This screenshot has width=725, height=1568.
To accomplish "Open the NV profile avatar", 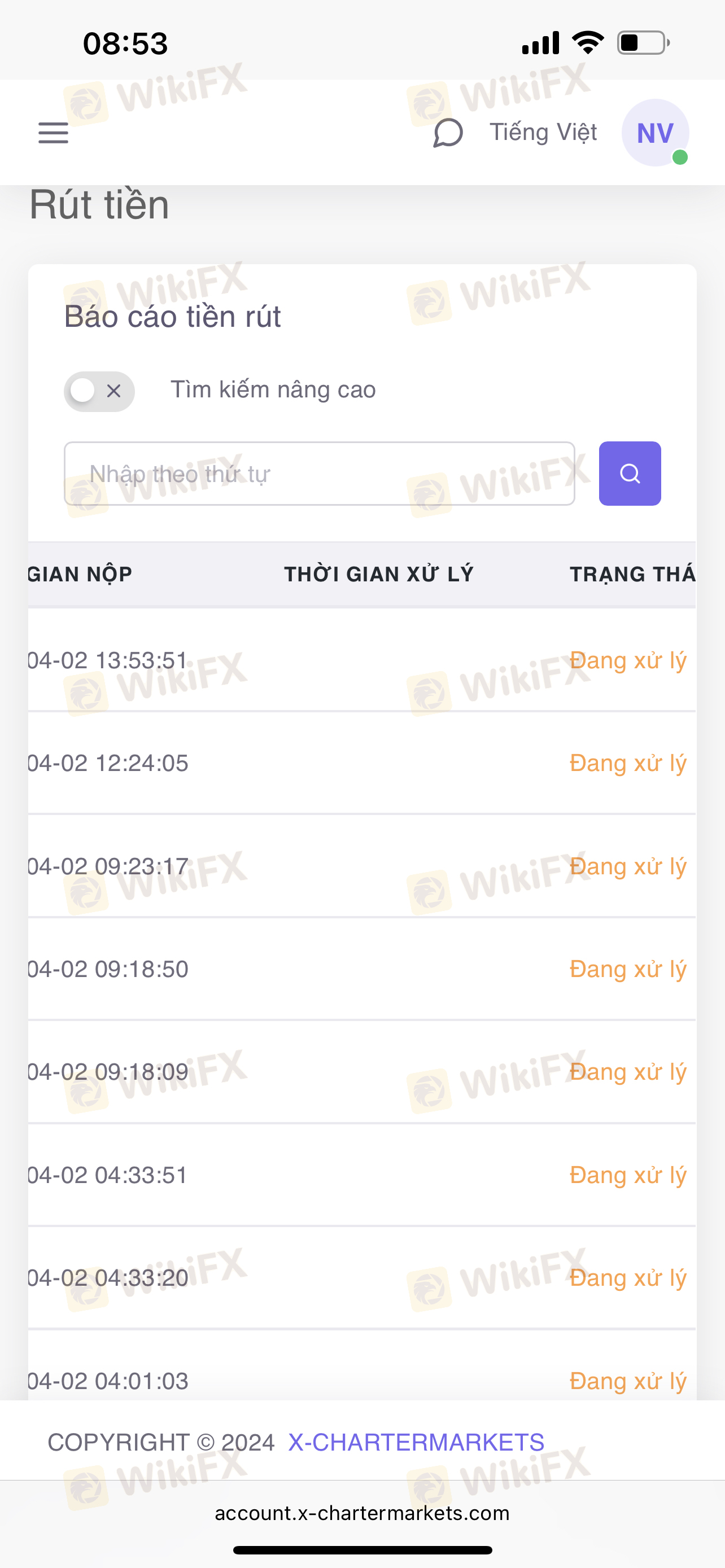I will pos(654,133).
